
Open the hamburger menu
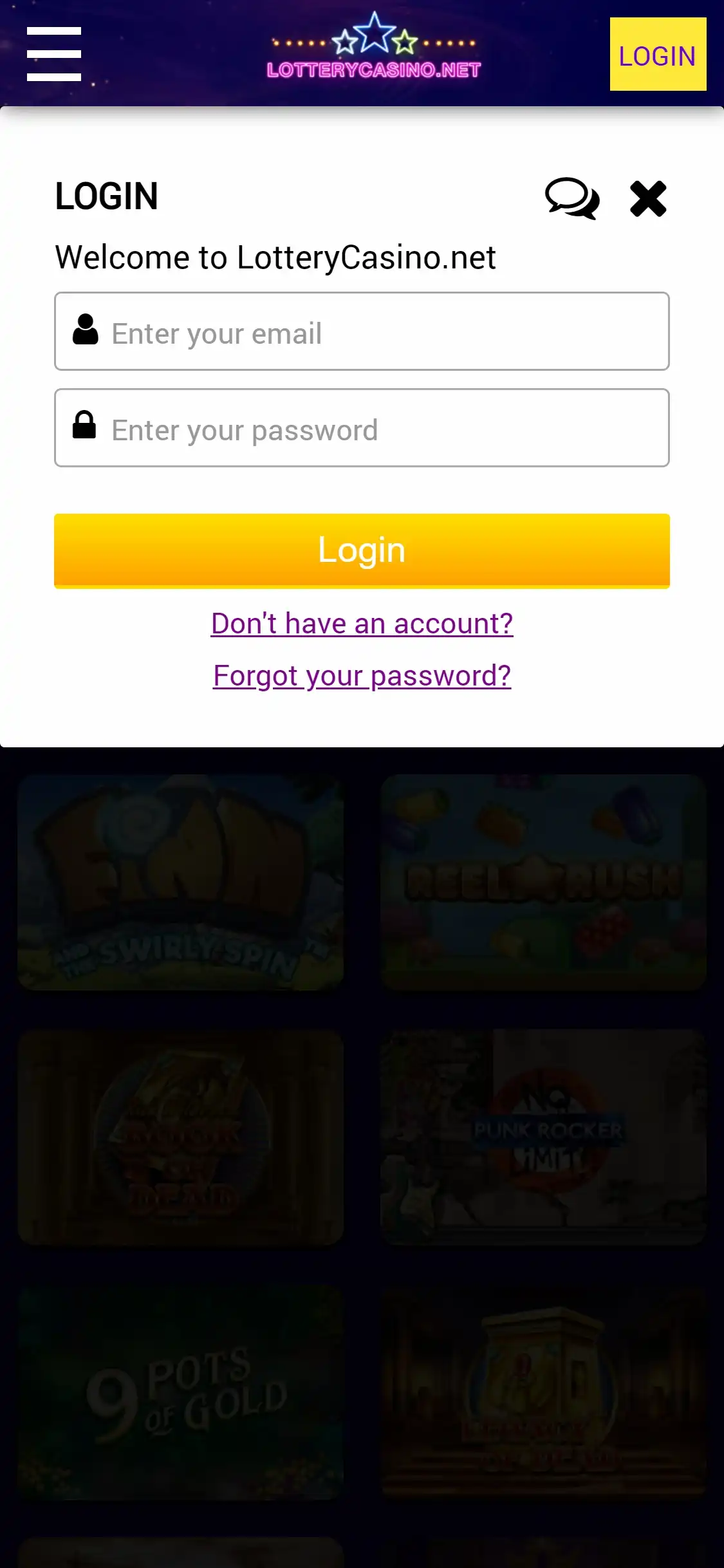[54, 54]
